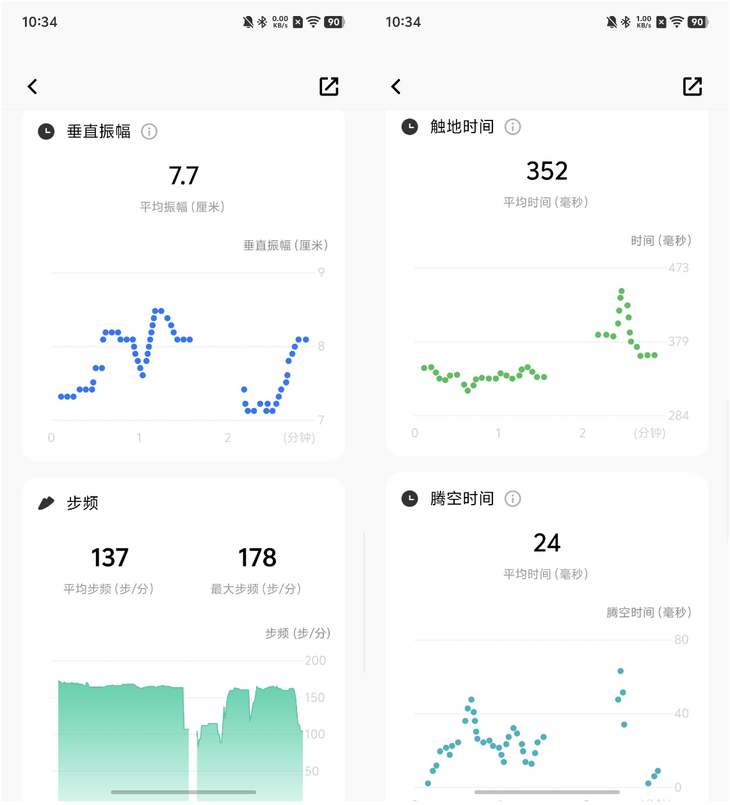The width and height of the screenshot is (730, 805).
Task: Share the page showing 垂直振幅 data
Action: click(329, 87)
